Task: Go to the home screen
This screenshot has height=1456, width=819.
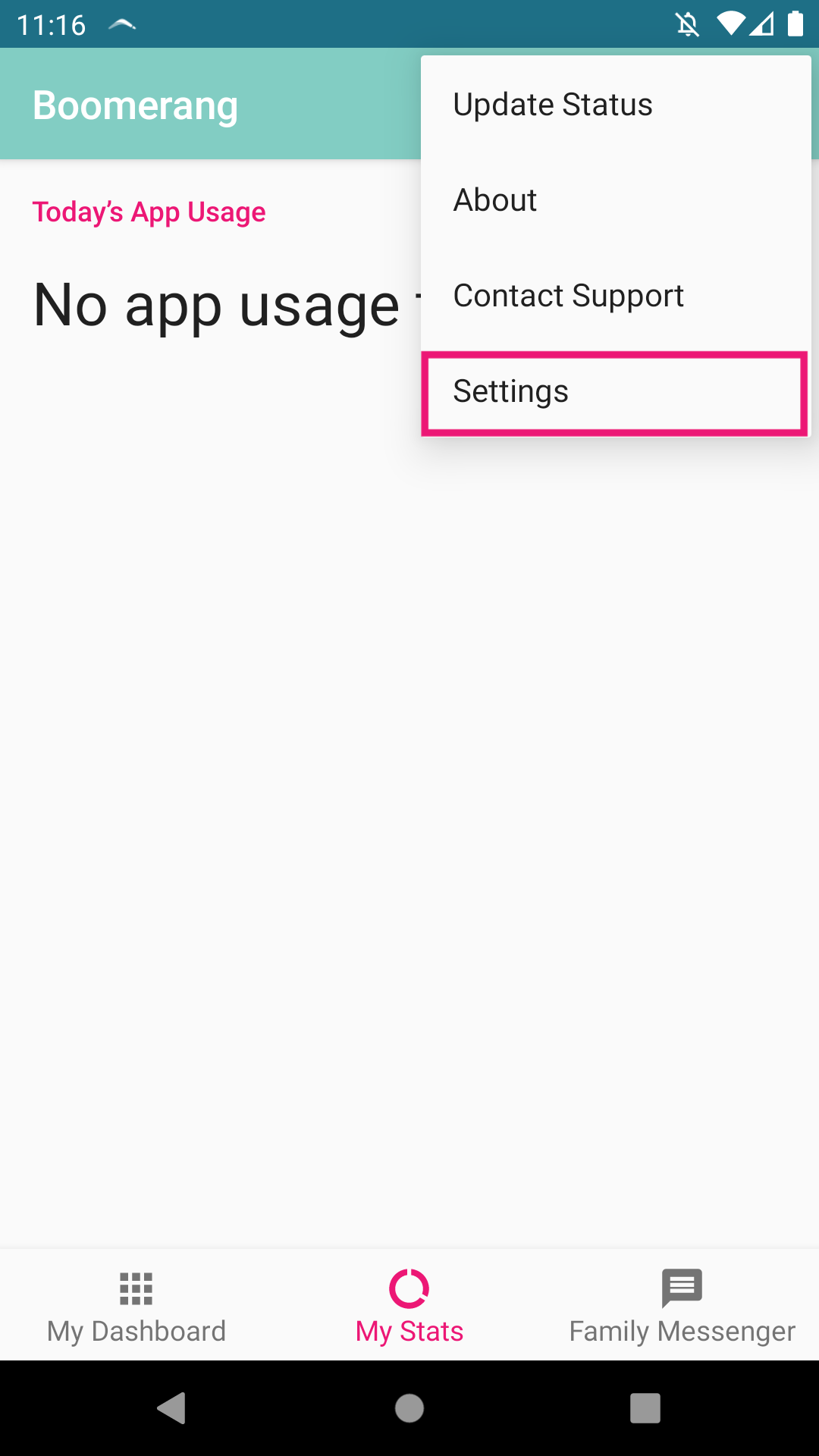Action: point(409,1408)
